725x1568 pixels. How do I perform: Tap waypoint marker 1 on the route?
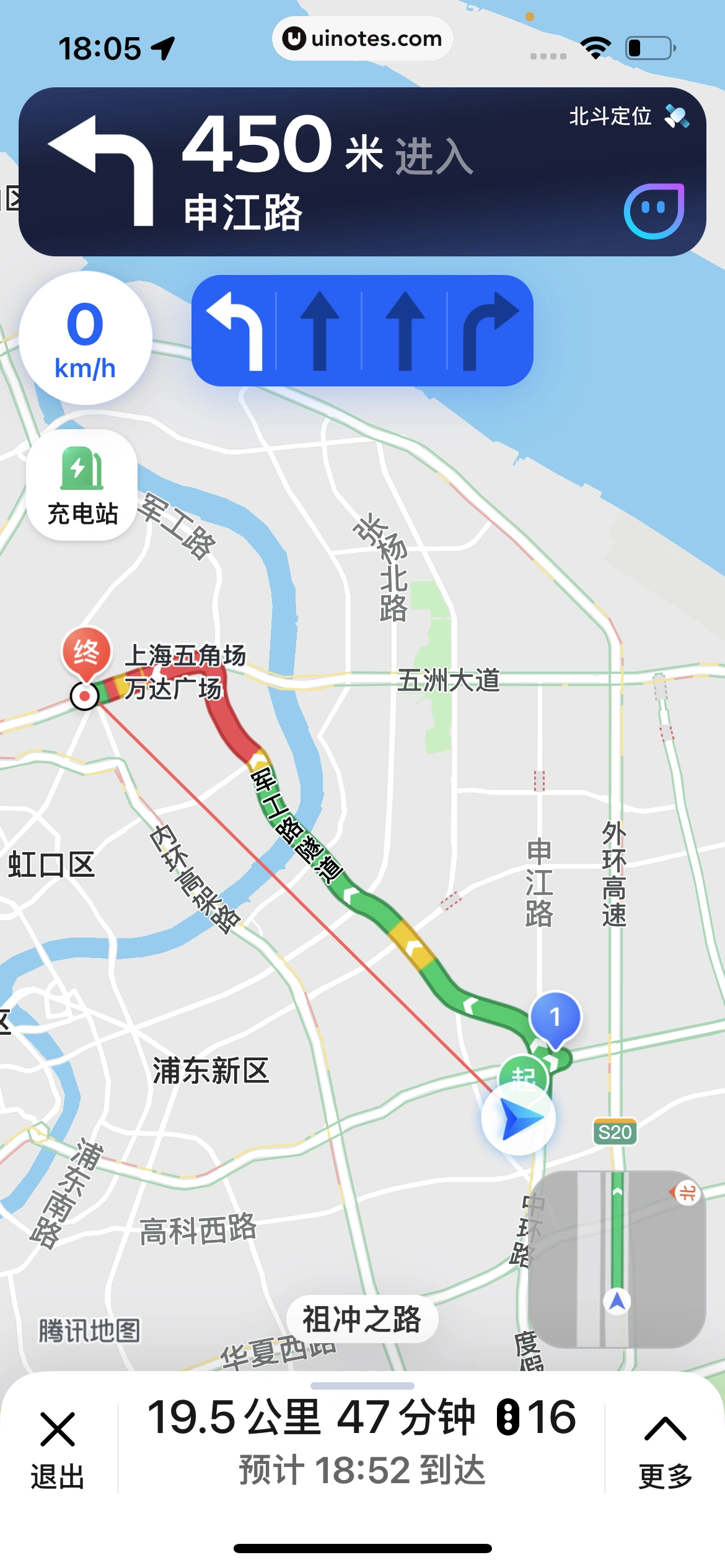click(555, 1017)
